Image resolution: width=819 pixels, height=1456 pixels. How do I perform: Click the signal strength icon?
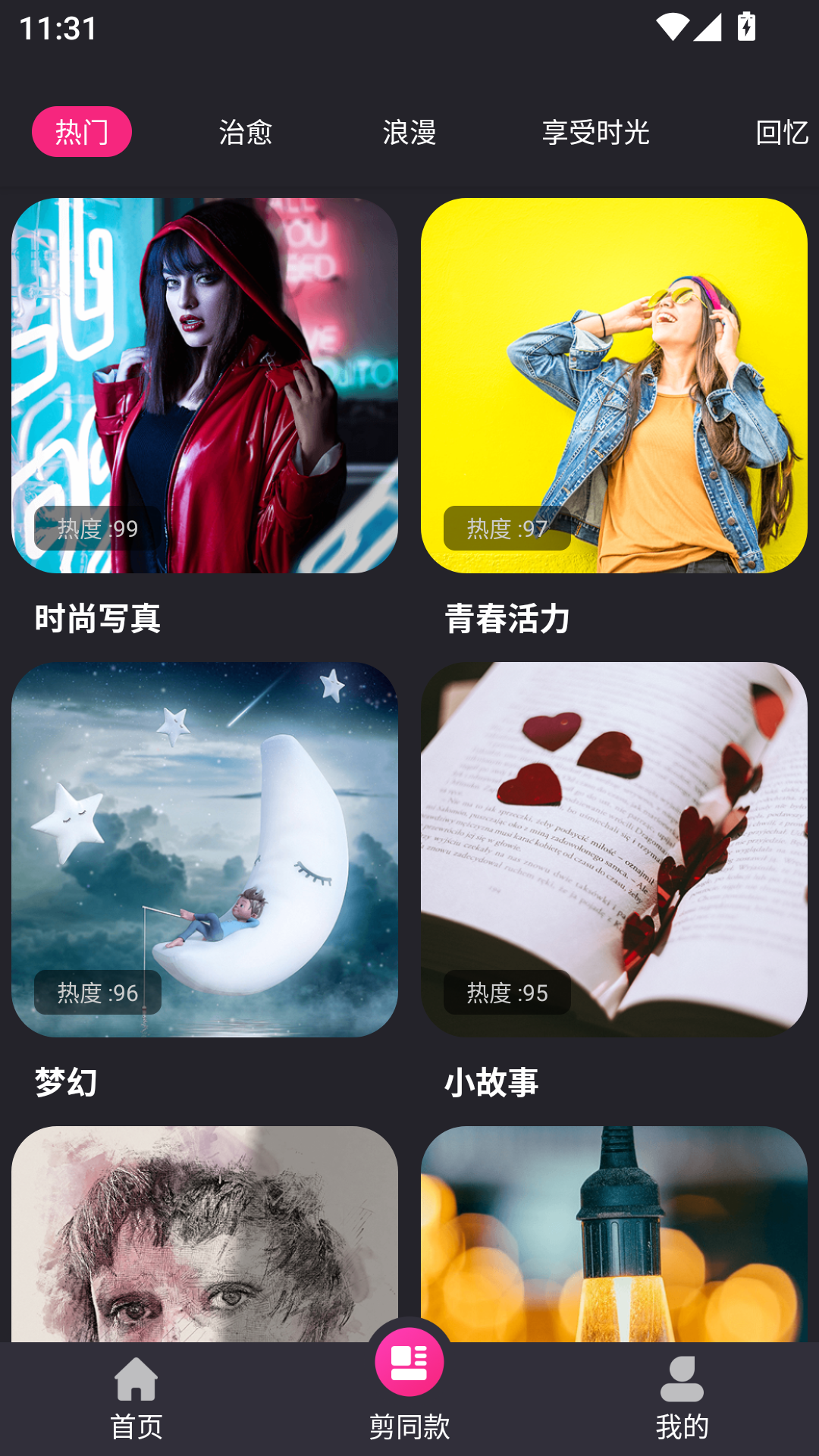pyautogui.click(x=707, y=24)
